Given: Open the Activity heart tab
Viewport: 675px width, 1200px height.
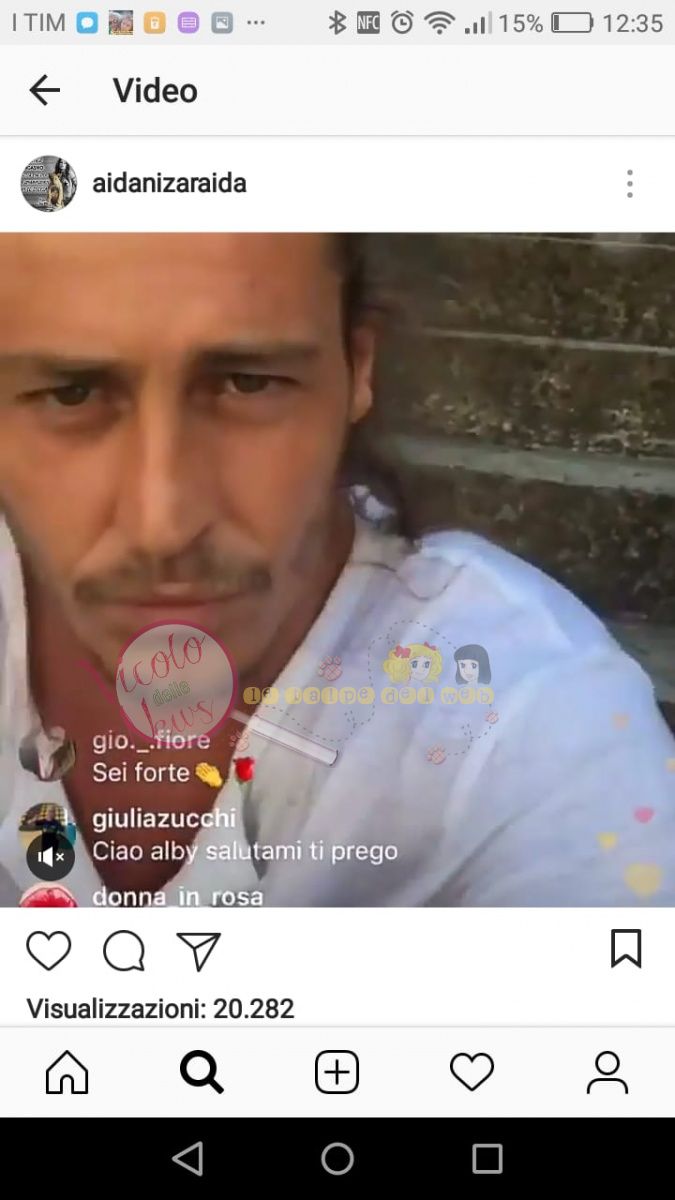Looking at the screenshot, I should (472, 1073).
